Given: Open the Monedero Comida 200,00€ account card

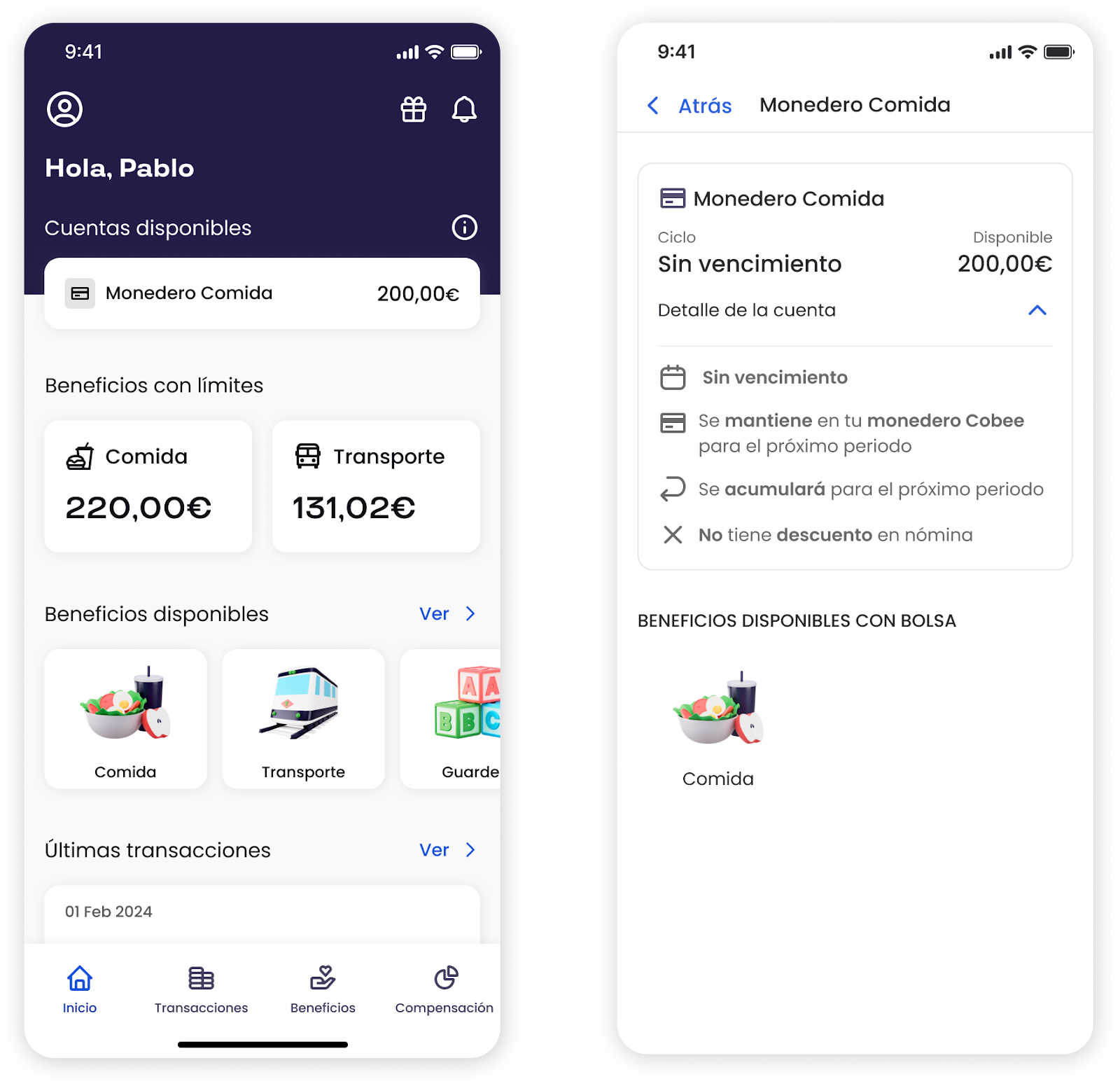Looking at the screenshot, I should coord(262,293).
